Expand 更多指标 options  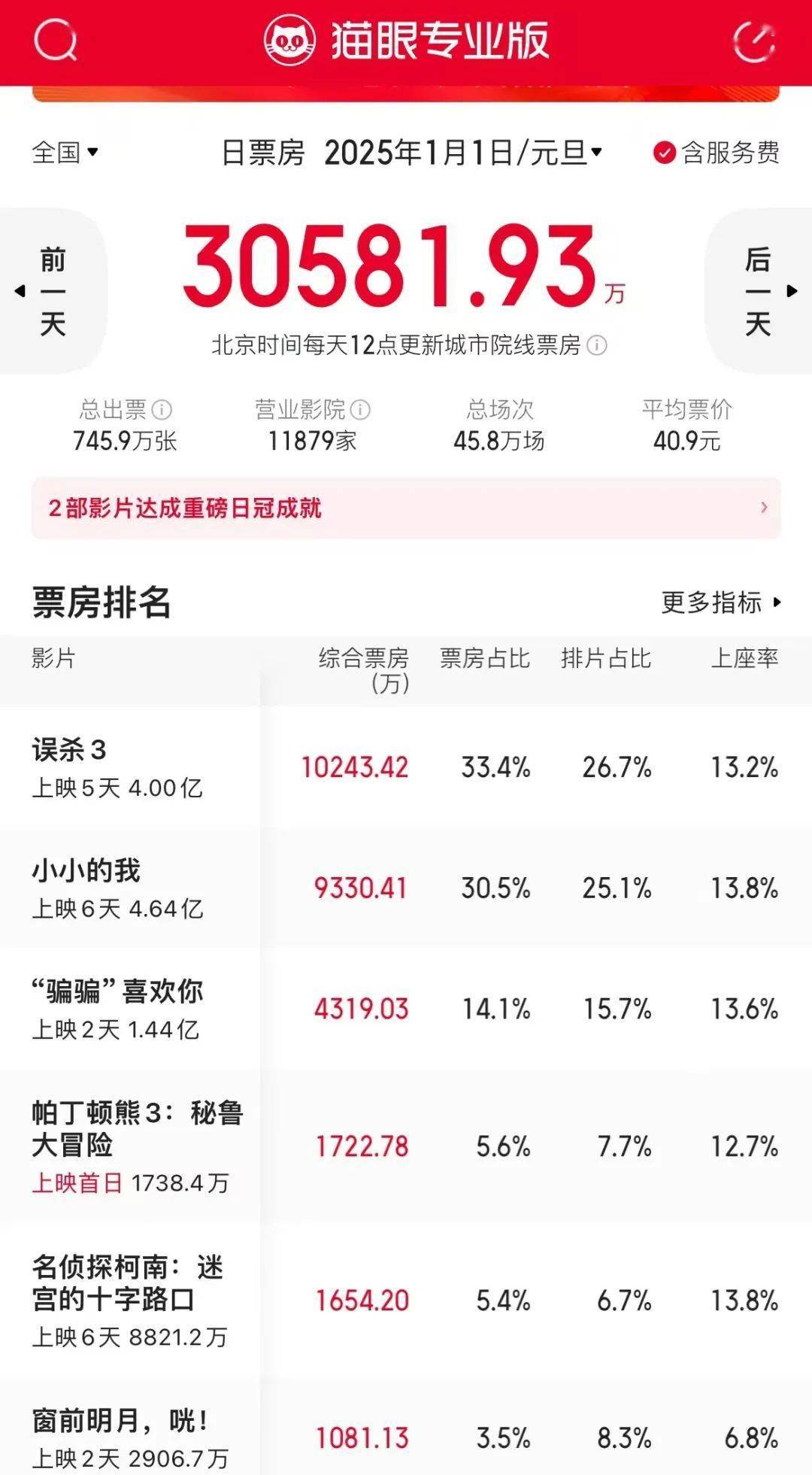(x=721, y=602)
